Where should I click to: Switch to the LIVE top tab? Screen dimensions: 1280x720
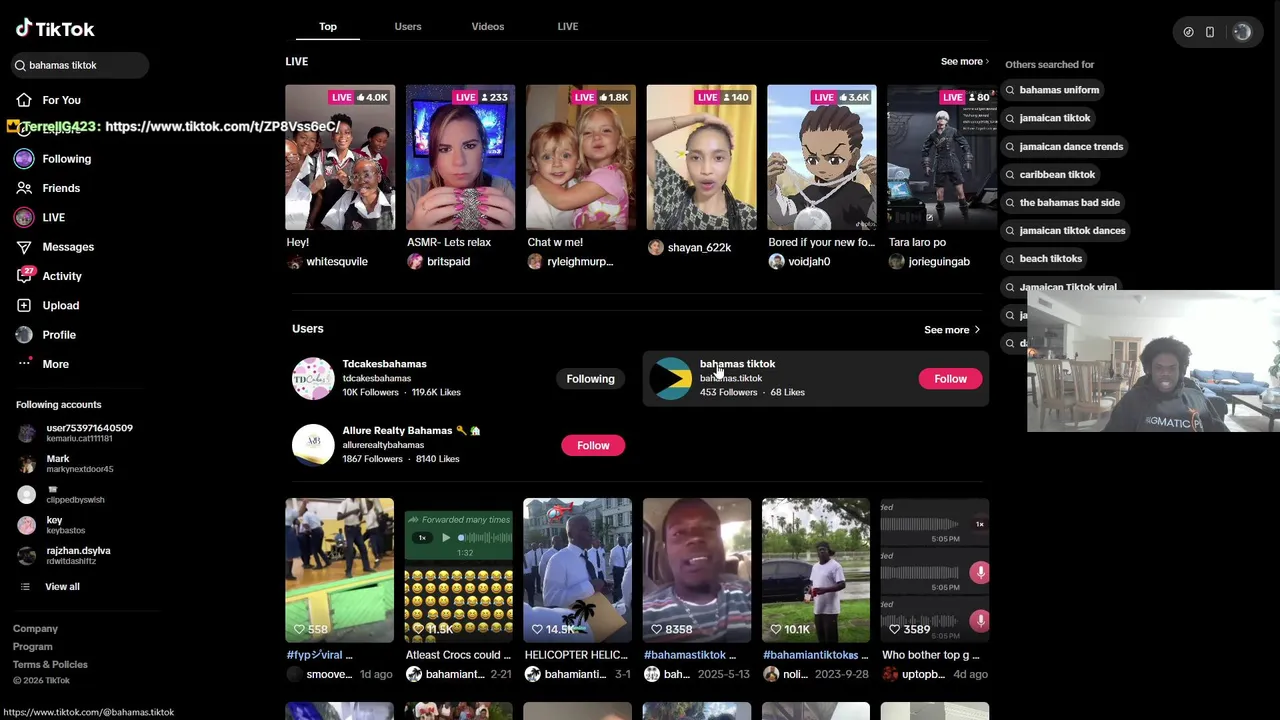click(x=568, y=26)
